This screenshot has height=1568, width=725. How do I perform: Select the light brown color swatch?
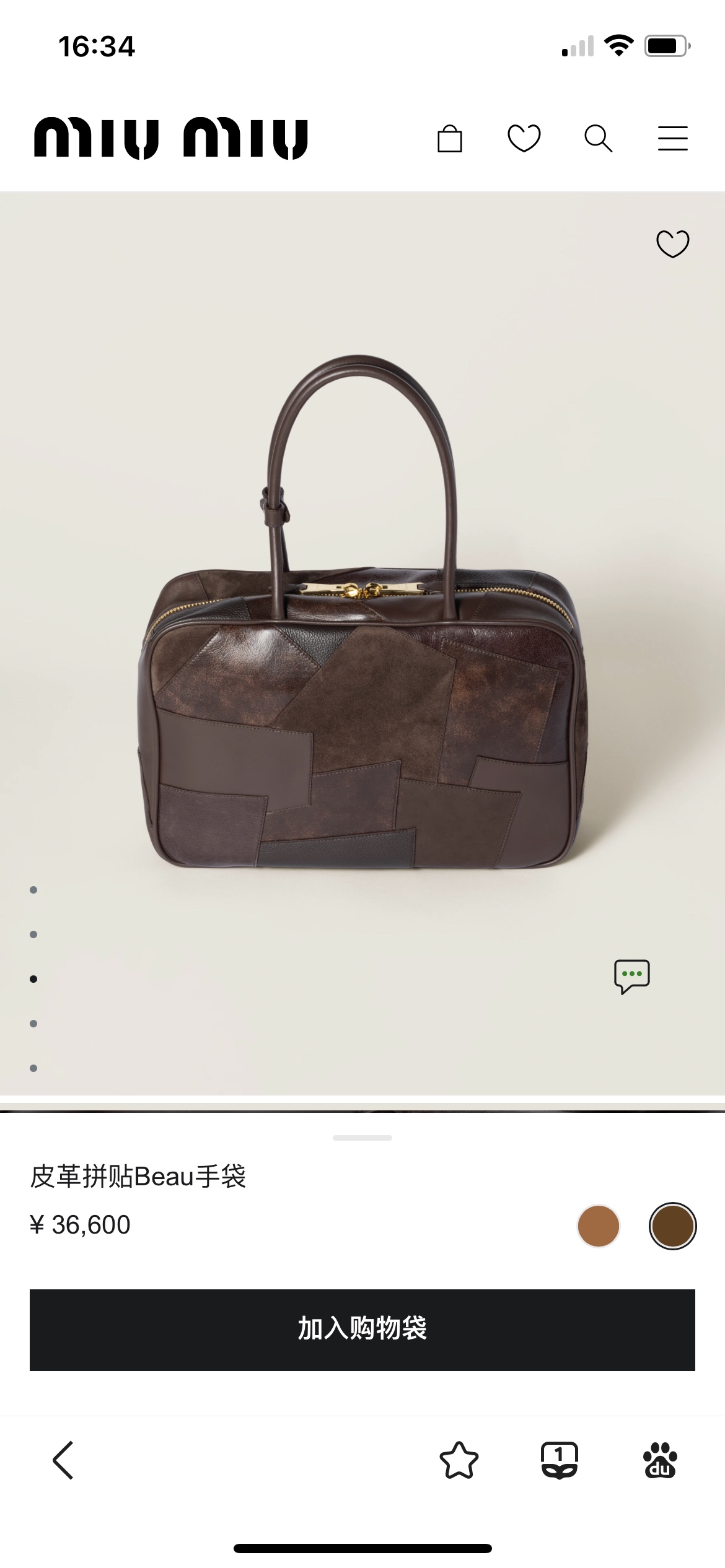599,1226
